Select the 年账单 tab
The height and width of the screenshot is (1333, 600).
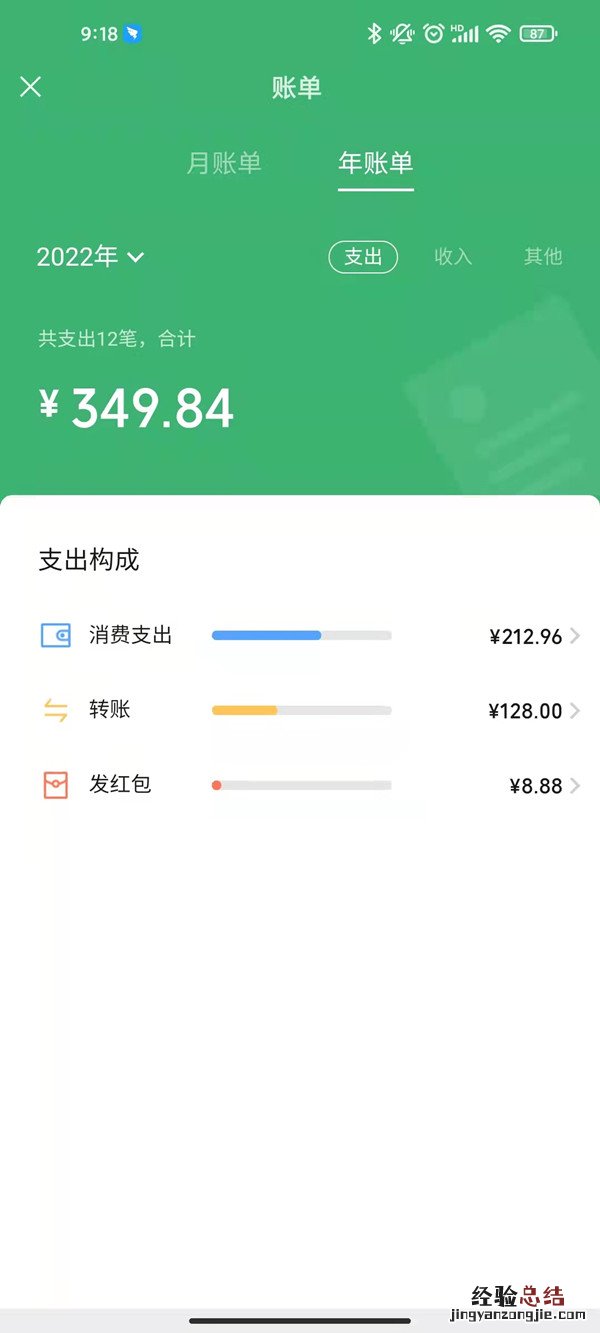click(x=375, y=163)
